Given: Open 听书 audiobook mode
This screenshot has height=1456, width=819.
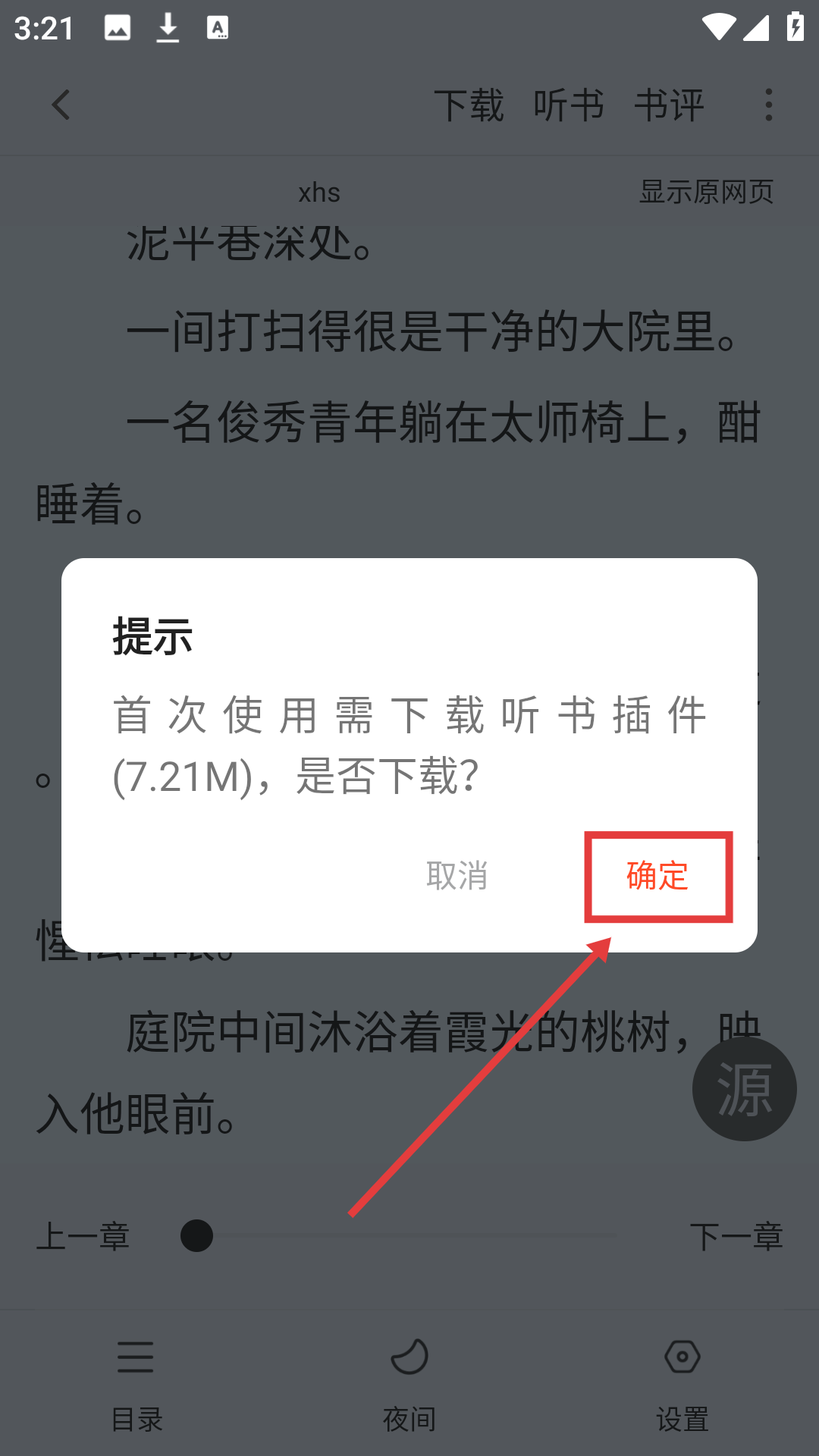Looking at the screenshot, I should click(569, 105).
